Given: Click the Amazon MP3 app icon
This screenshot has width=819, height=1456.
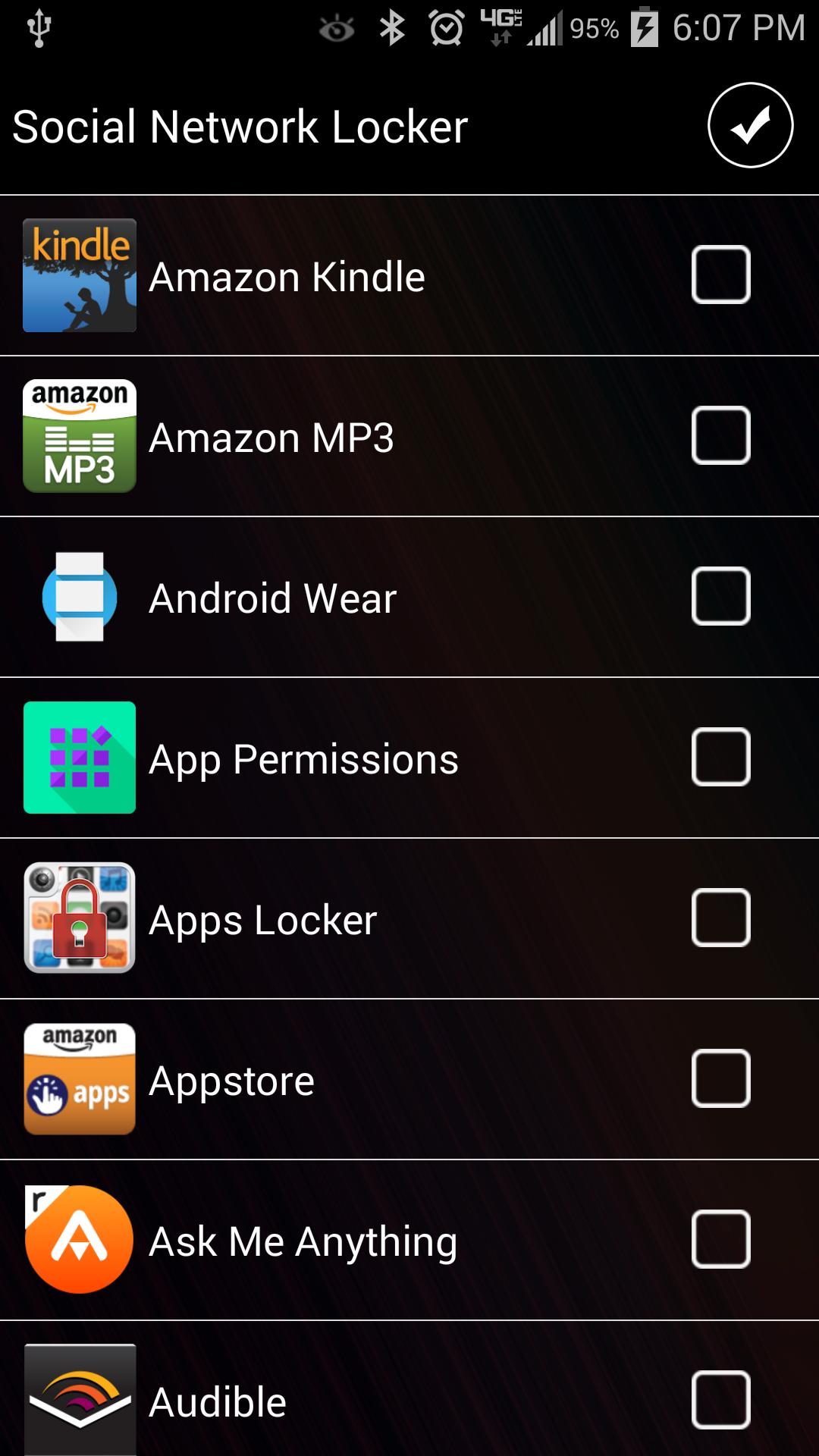Looking at the screenshot, I should (x=80, y=436).
